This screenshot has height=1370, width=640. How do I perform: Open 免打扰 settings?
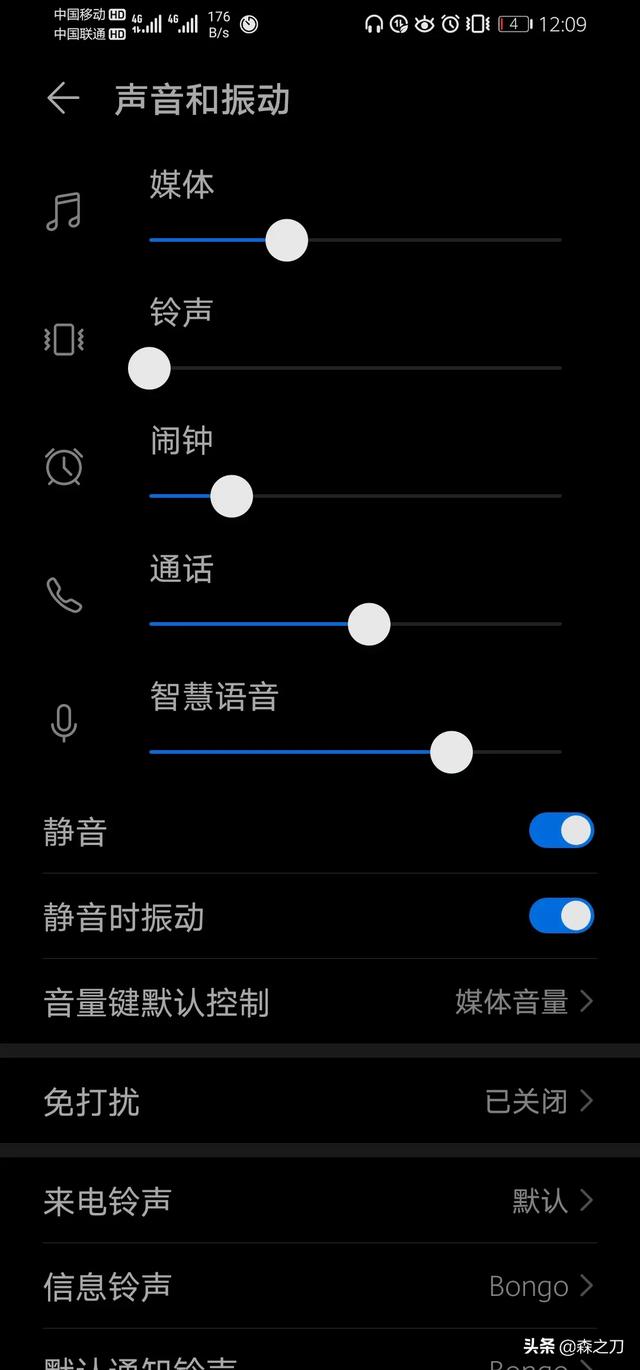click(x=320, y=1102)
